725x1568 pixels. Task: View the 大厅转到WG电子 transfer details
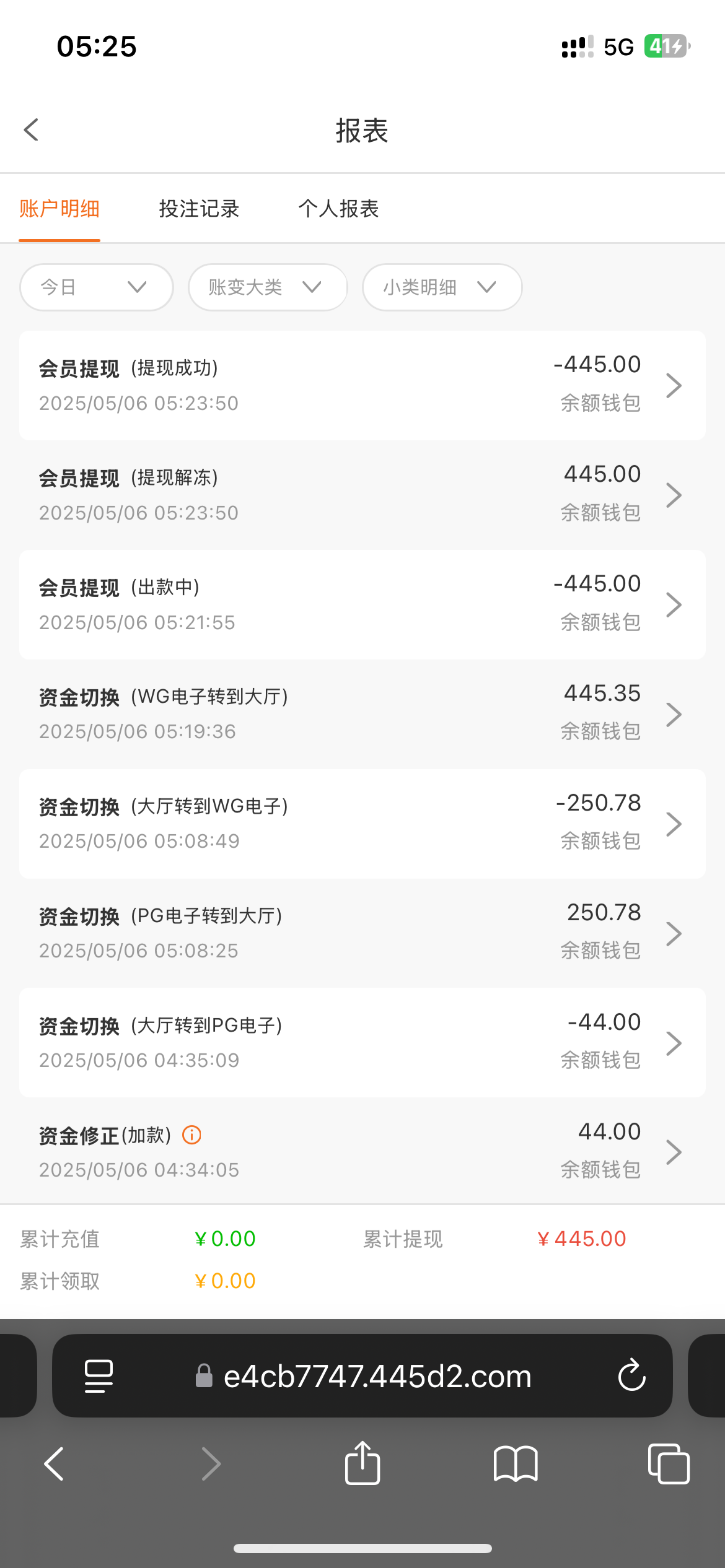click(x=362, y=824)
